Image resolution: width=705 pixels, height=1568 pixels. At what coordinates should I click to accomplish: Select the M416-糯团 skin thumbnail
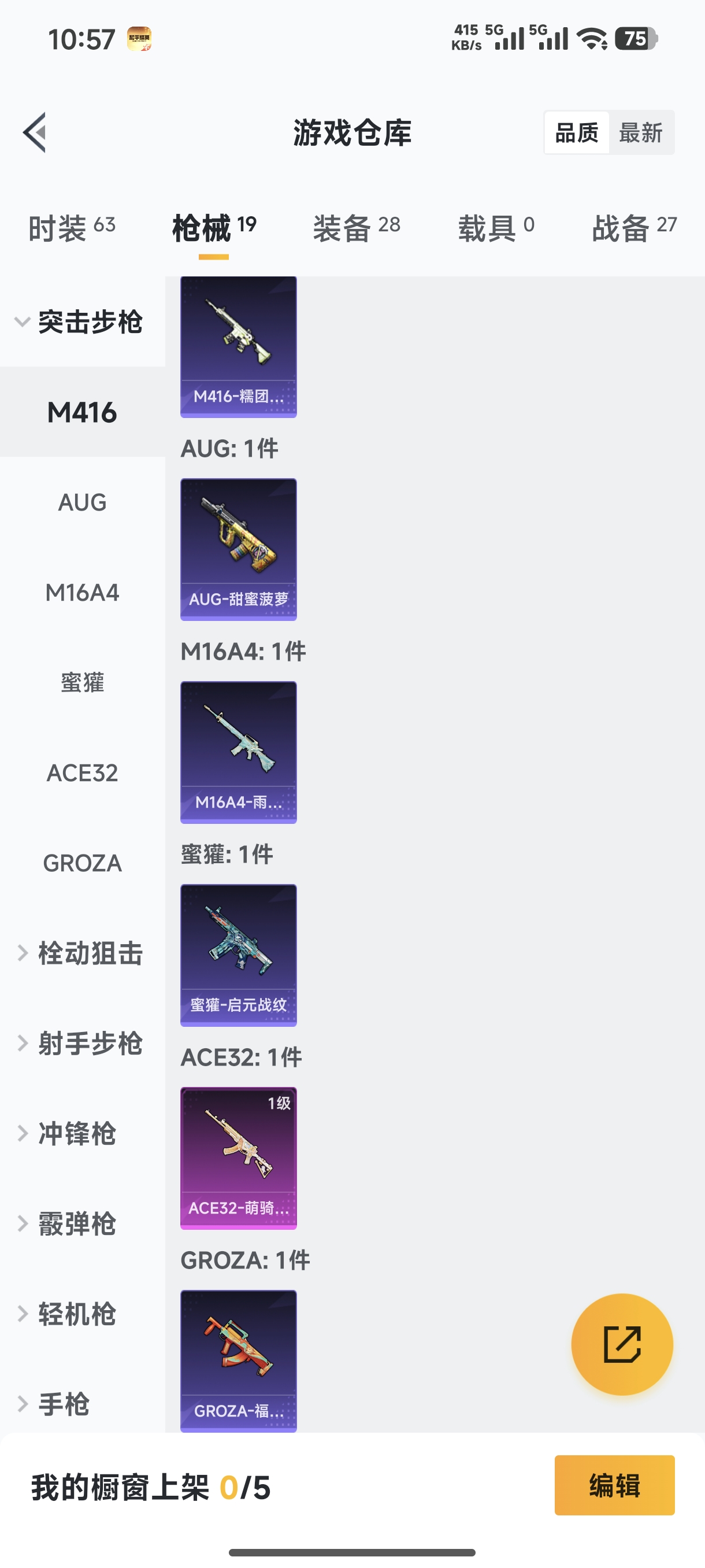coord(238,346)
